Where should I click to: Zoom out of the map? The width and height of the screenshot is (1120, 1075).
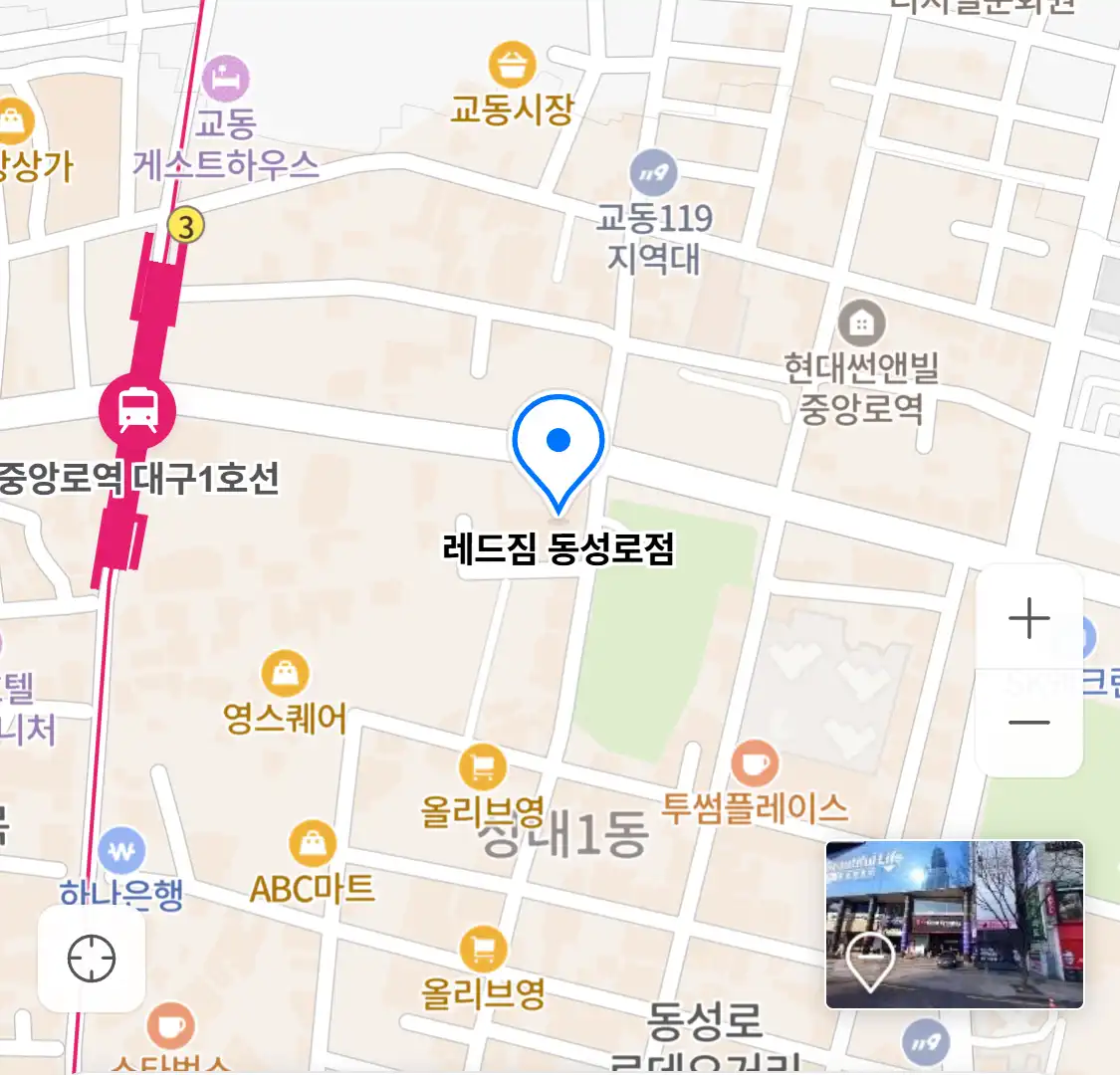(x=1028, y=723)
